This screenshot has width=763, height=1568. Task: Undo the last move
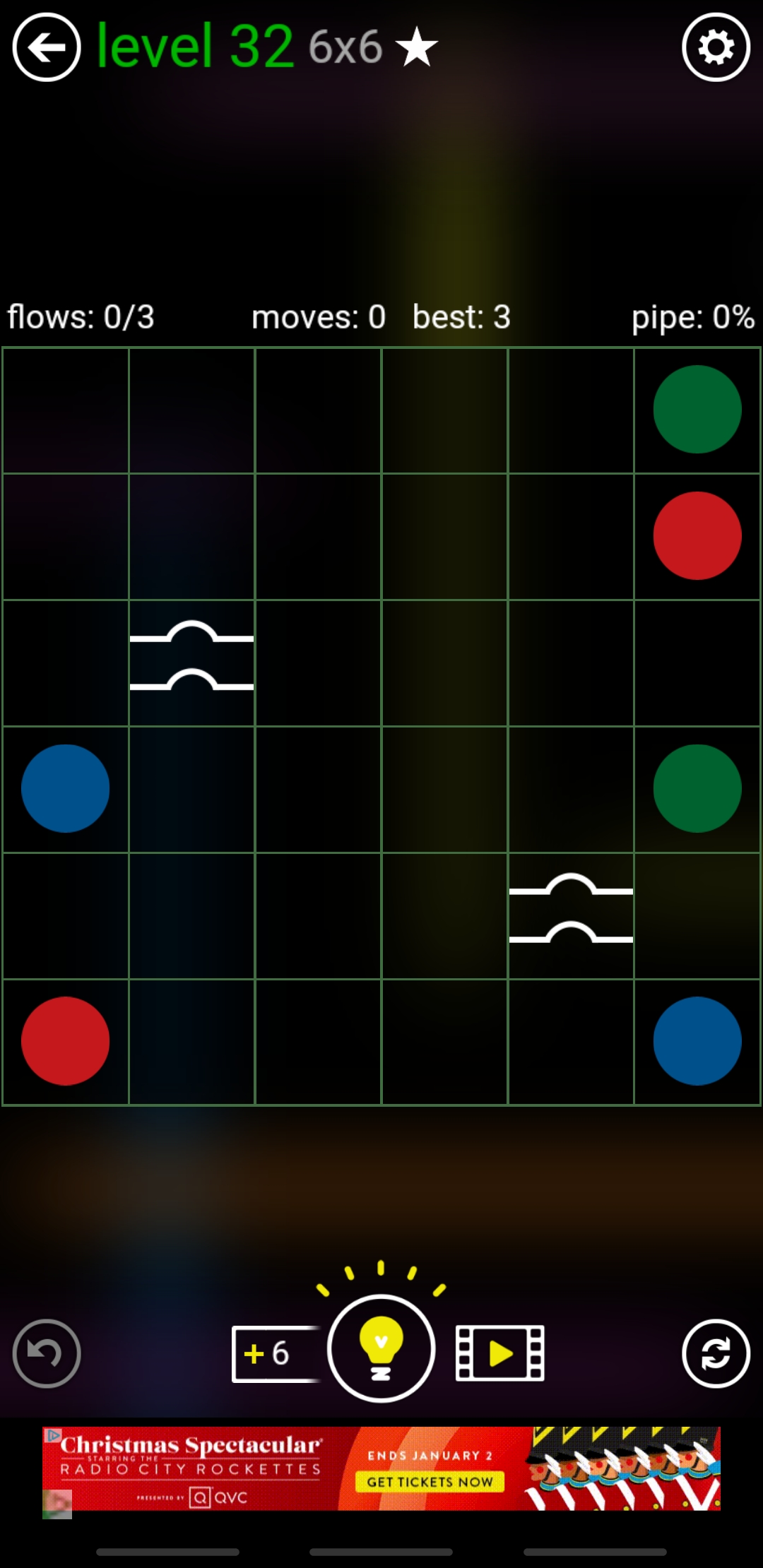point(47,1353)
